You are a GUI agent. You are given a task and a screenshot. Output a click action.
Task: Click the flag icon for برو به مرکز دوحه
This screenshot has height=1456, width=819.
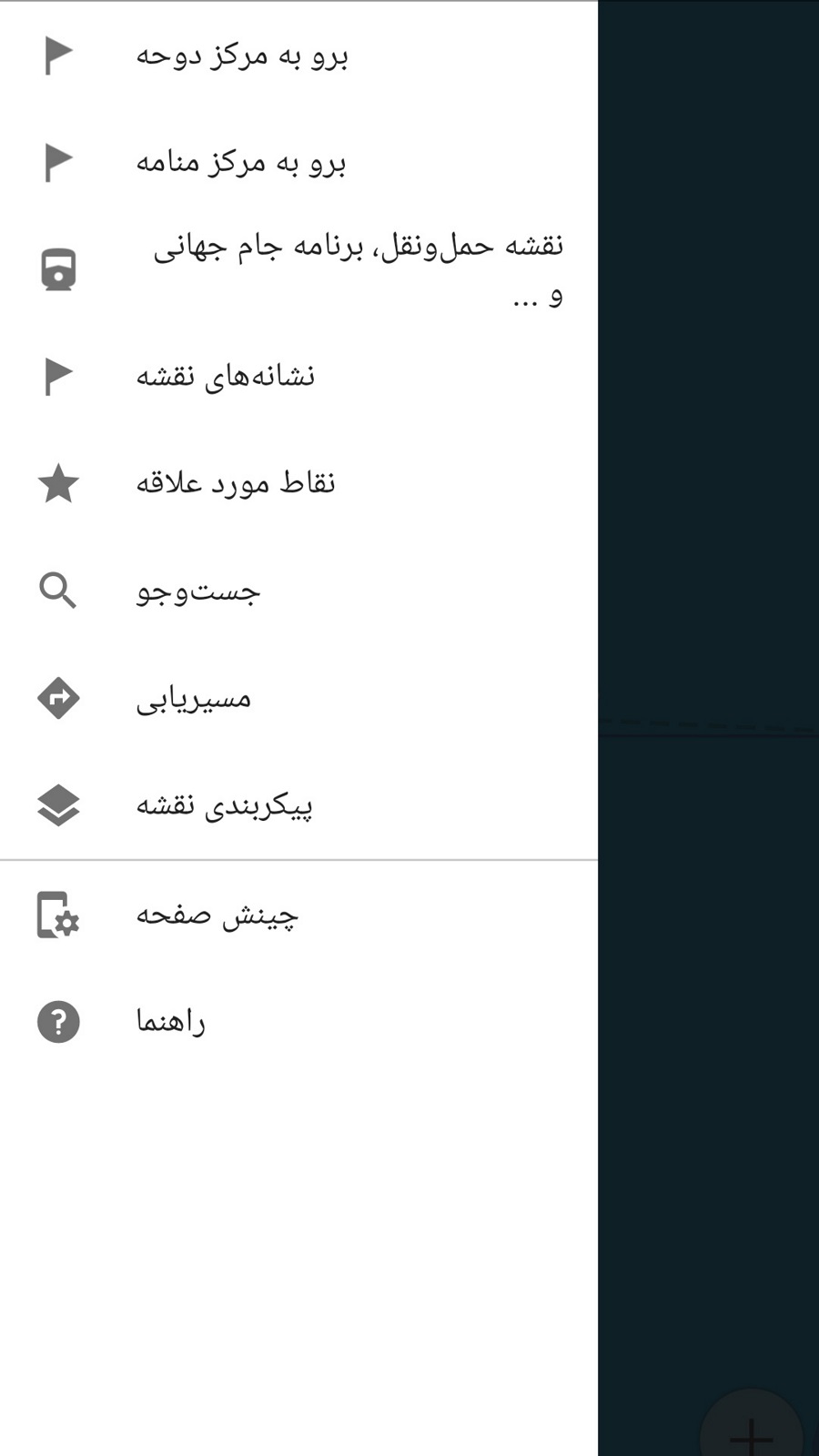pos(57,55)
